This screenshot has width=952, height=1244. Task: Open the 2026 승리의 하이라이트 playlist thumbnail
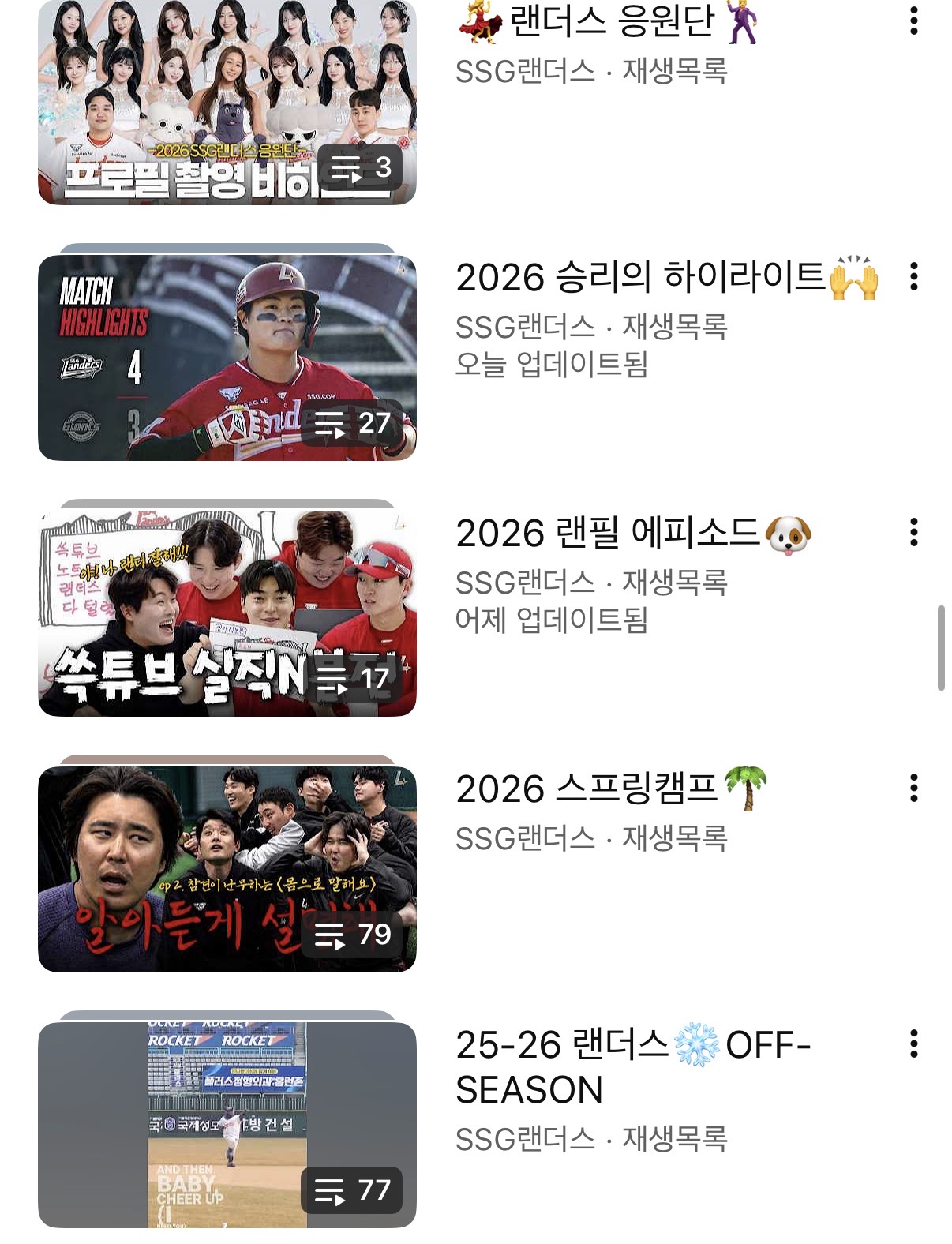click(227, 358)
